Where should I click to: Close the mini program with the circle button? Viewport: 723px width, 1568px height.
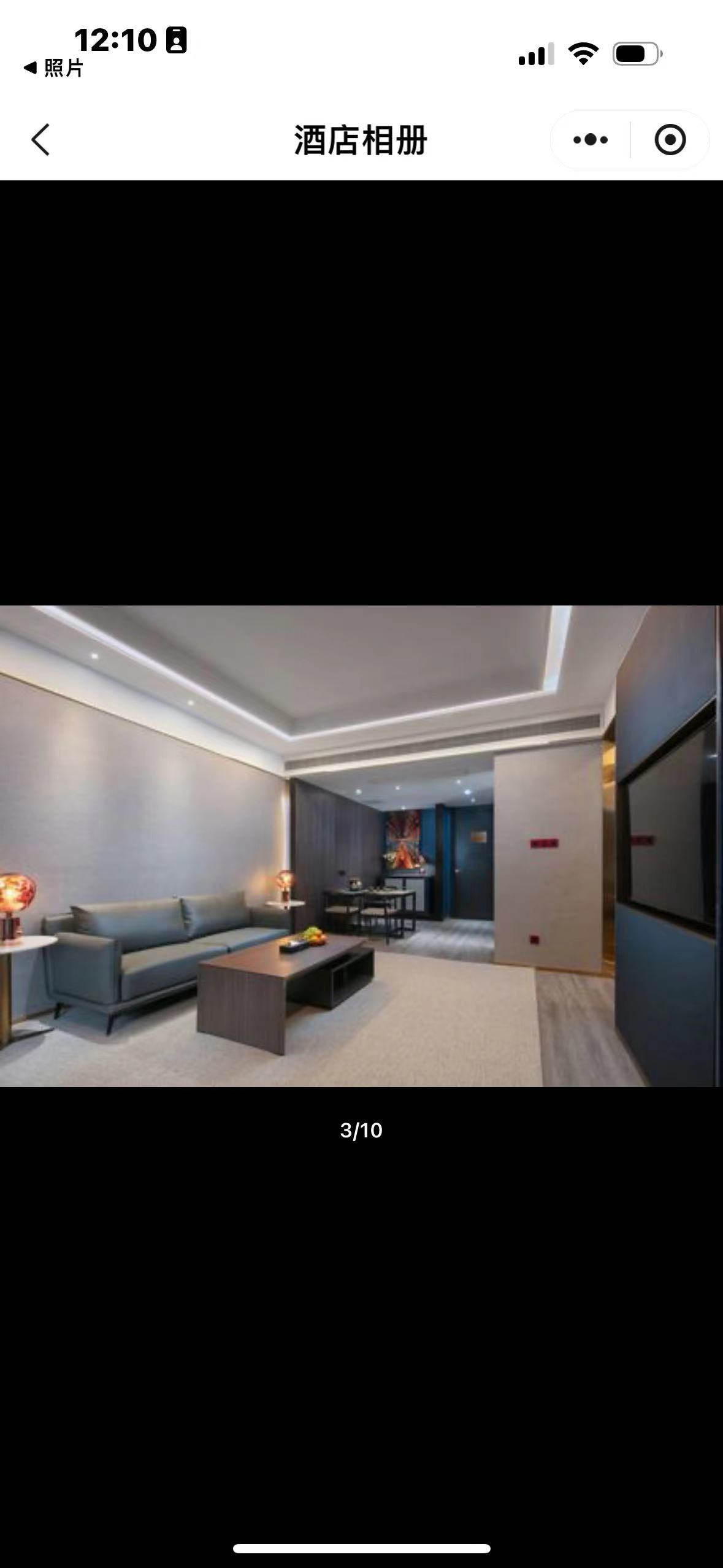[670, 140]
